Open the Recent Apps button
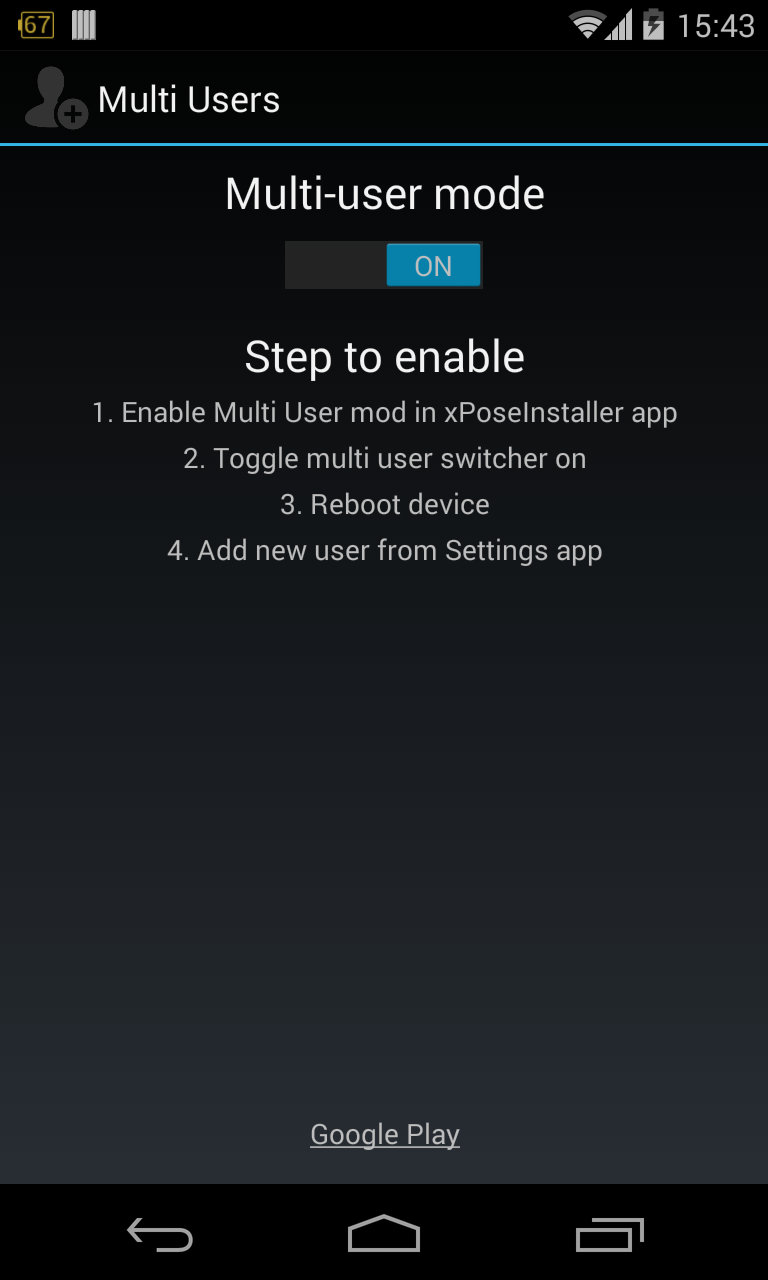768x1280 pixels. 609,1234
